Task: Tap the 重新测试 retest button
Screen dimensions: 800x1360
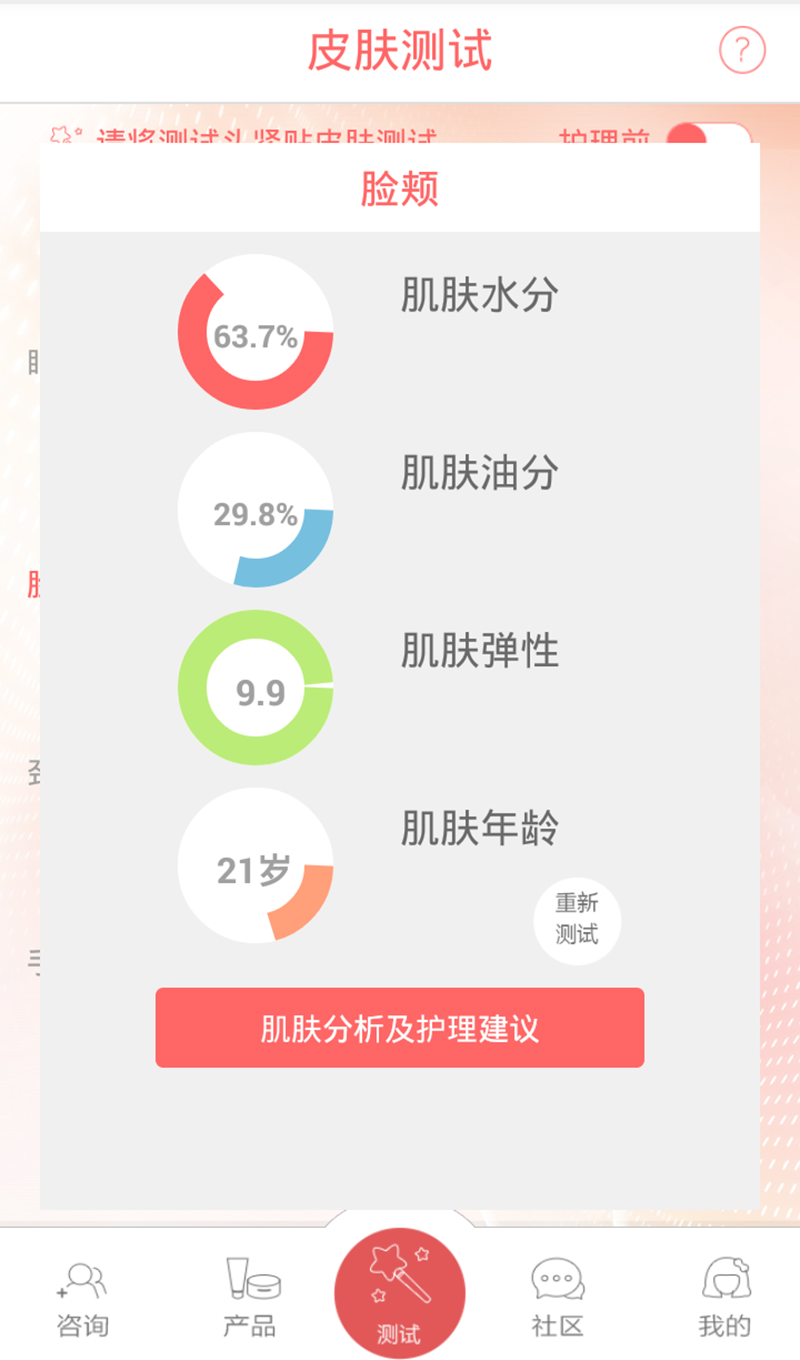Action: pyautogui.click(x=577, y=919)
